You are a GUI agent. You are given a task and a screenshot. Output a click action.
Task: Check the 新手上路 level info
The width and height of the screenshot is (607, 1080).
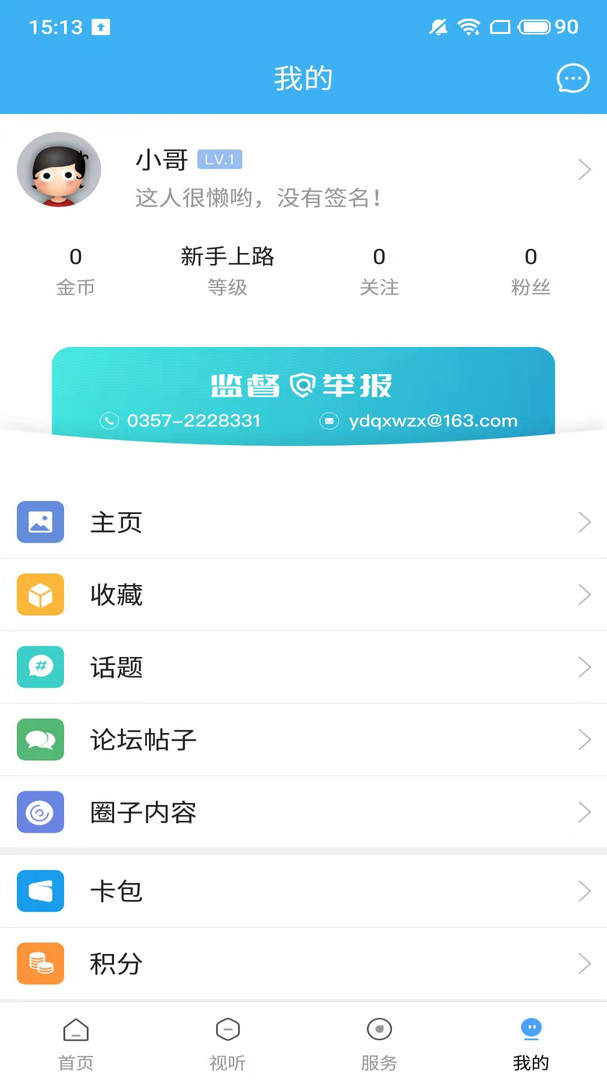[x=227, y=272]
